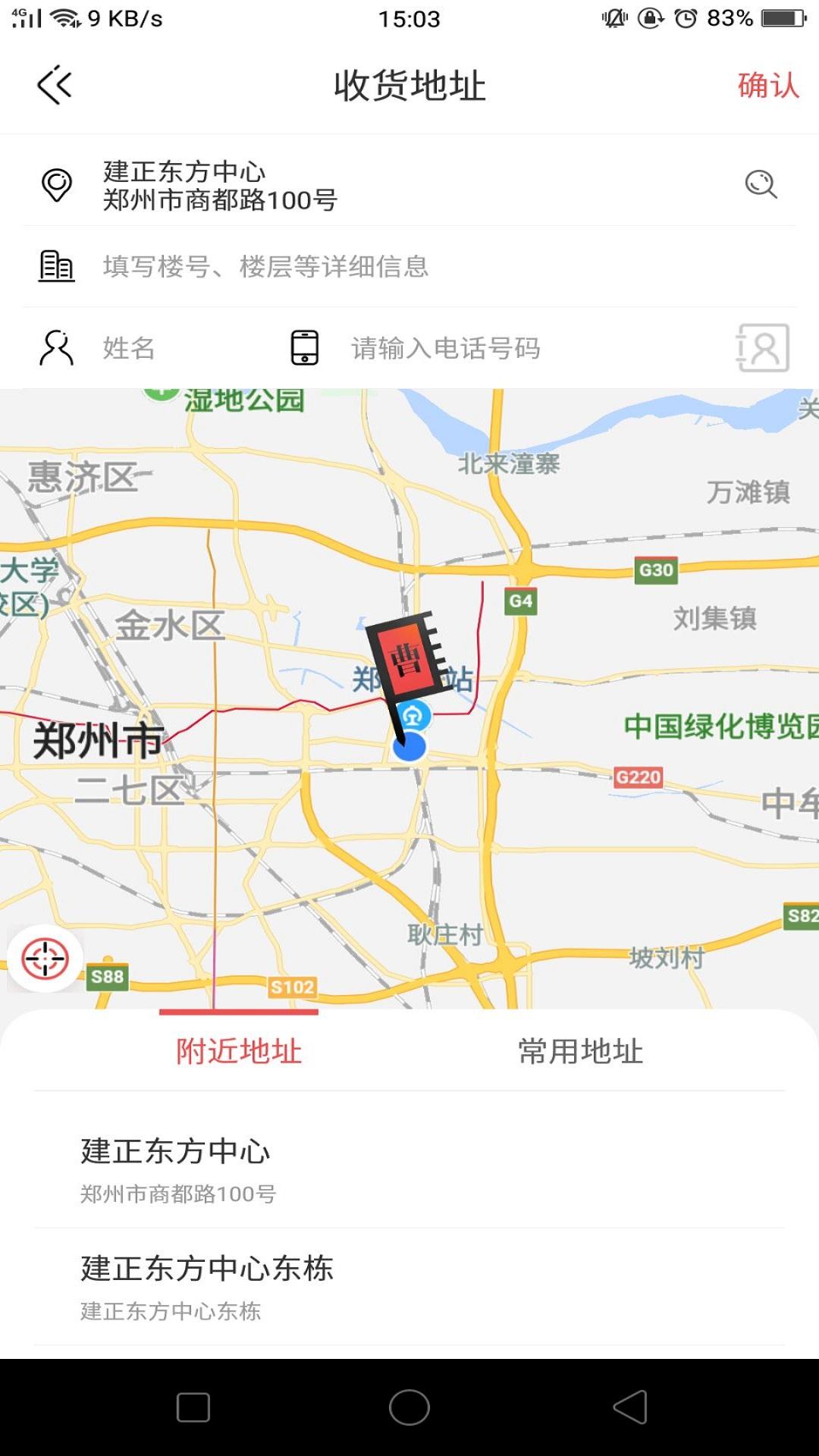Switch to the 常用地址 tab

click(x=580, y=1049)
